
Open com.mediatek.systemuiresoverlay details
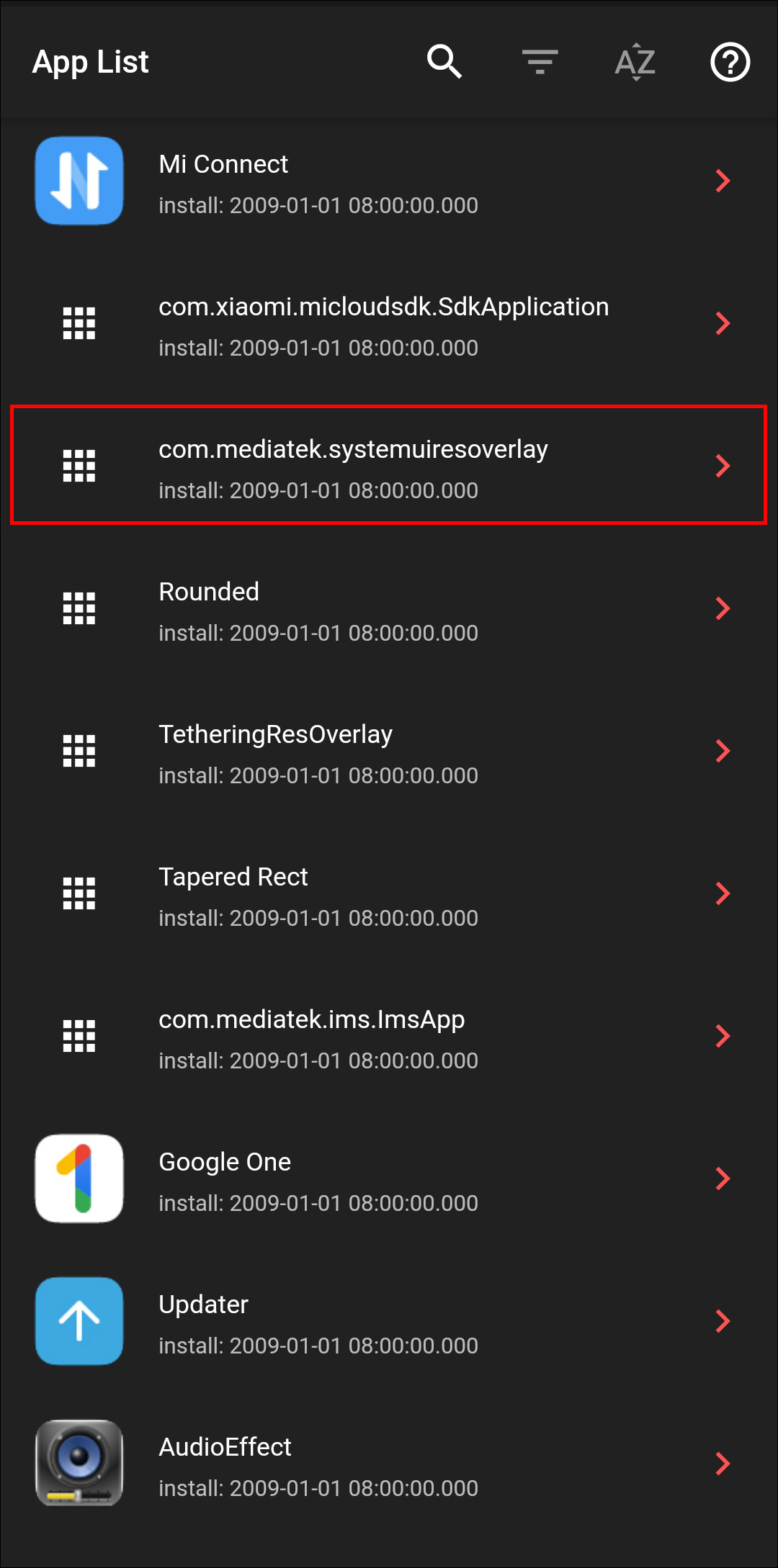pyautogui.click(x=389, y=467)
